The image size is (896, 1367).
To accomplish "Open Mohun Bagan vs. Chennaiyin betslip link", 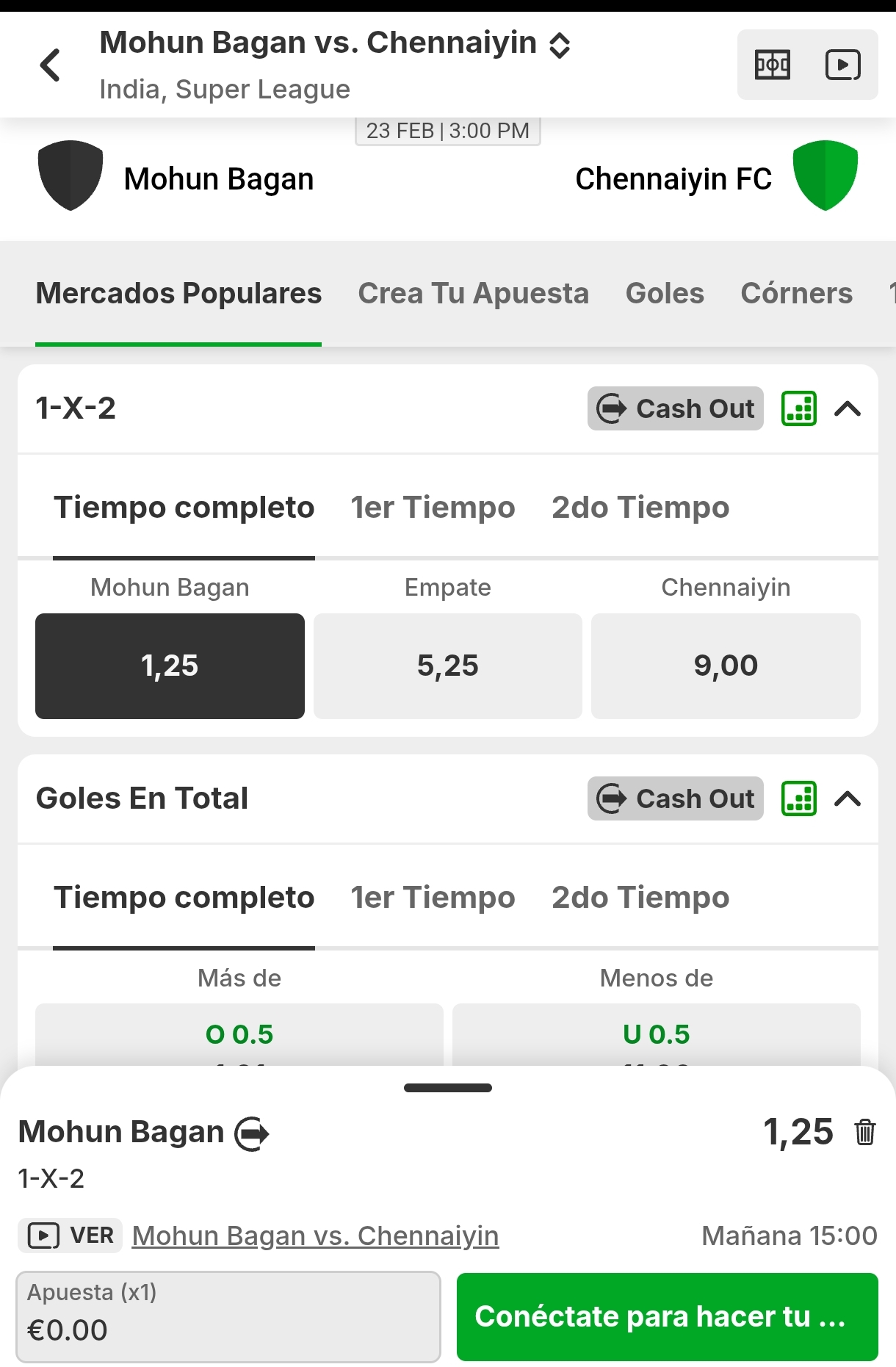I will pyautogui.click(x=315, y=1236).
